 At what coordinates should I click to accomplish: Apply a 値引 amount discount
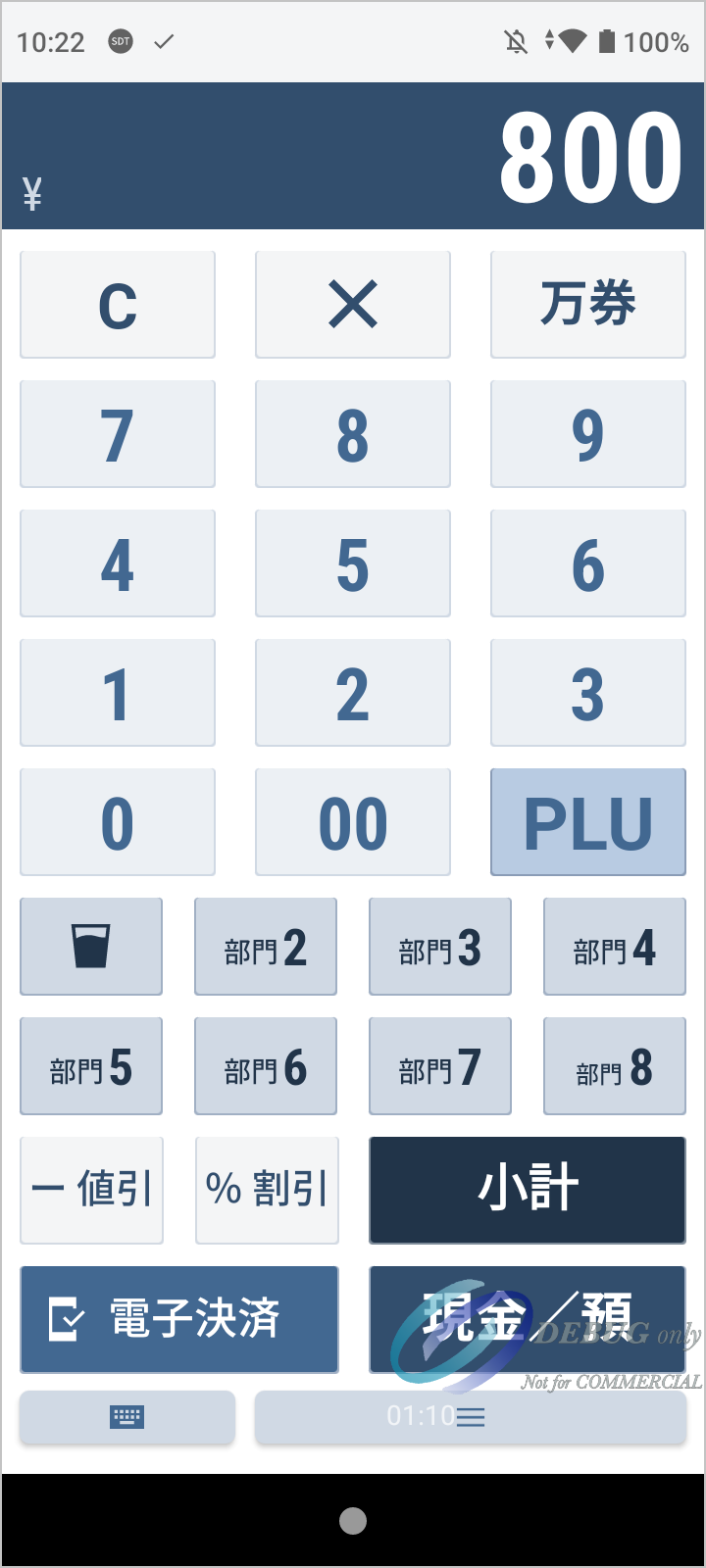coord(91,1190)
